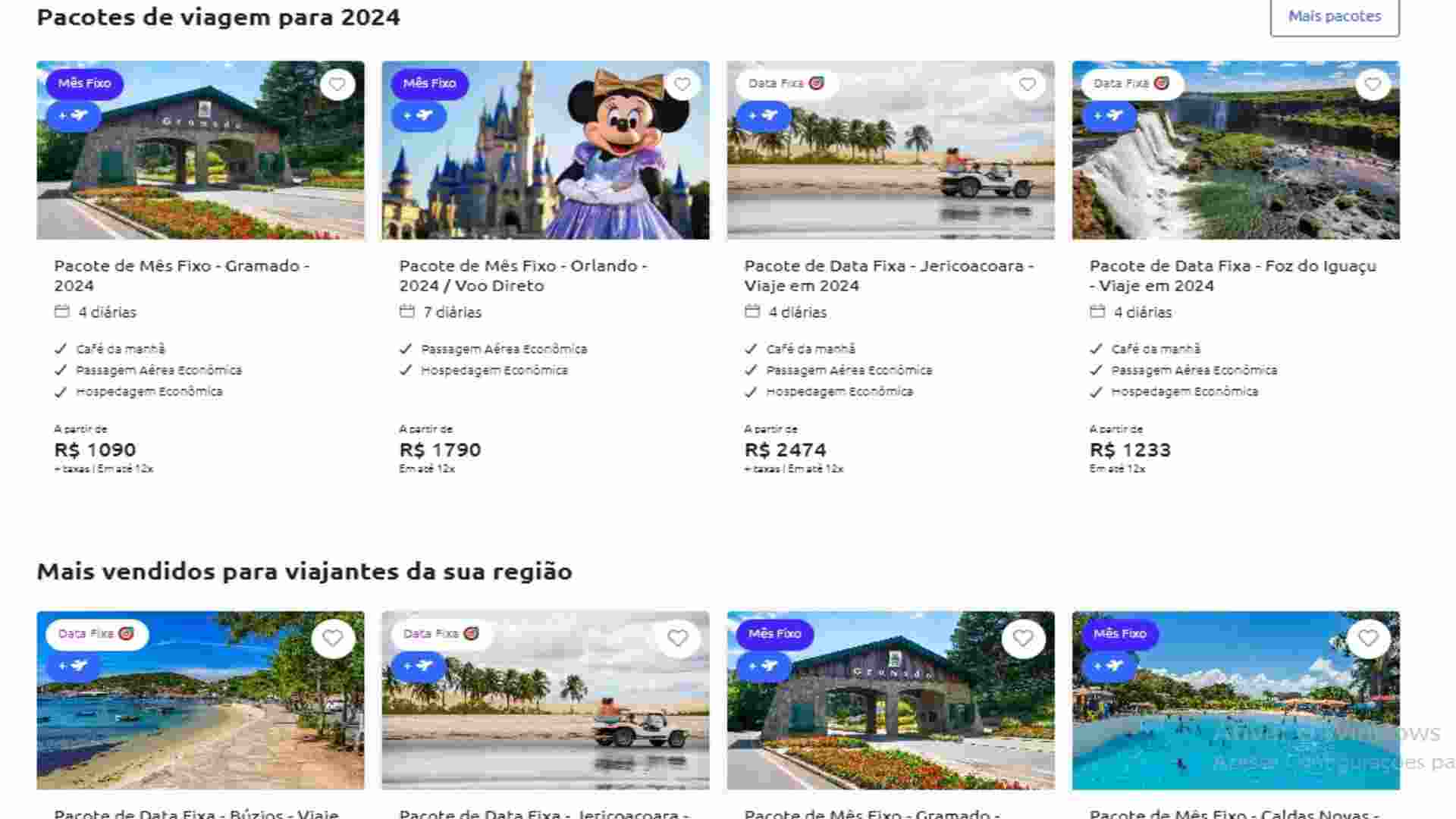Favorite the Orlando Voo Direto package
Screen dimensions: 1456x819
point(682,84)
